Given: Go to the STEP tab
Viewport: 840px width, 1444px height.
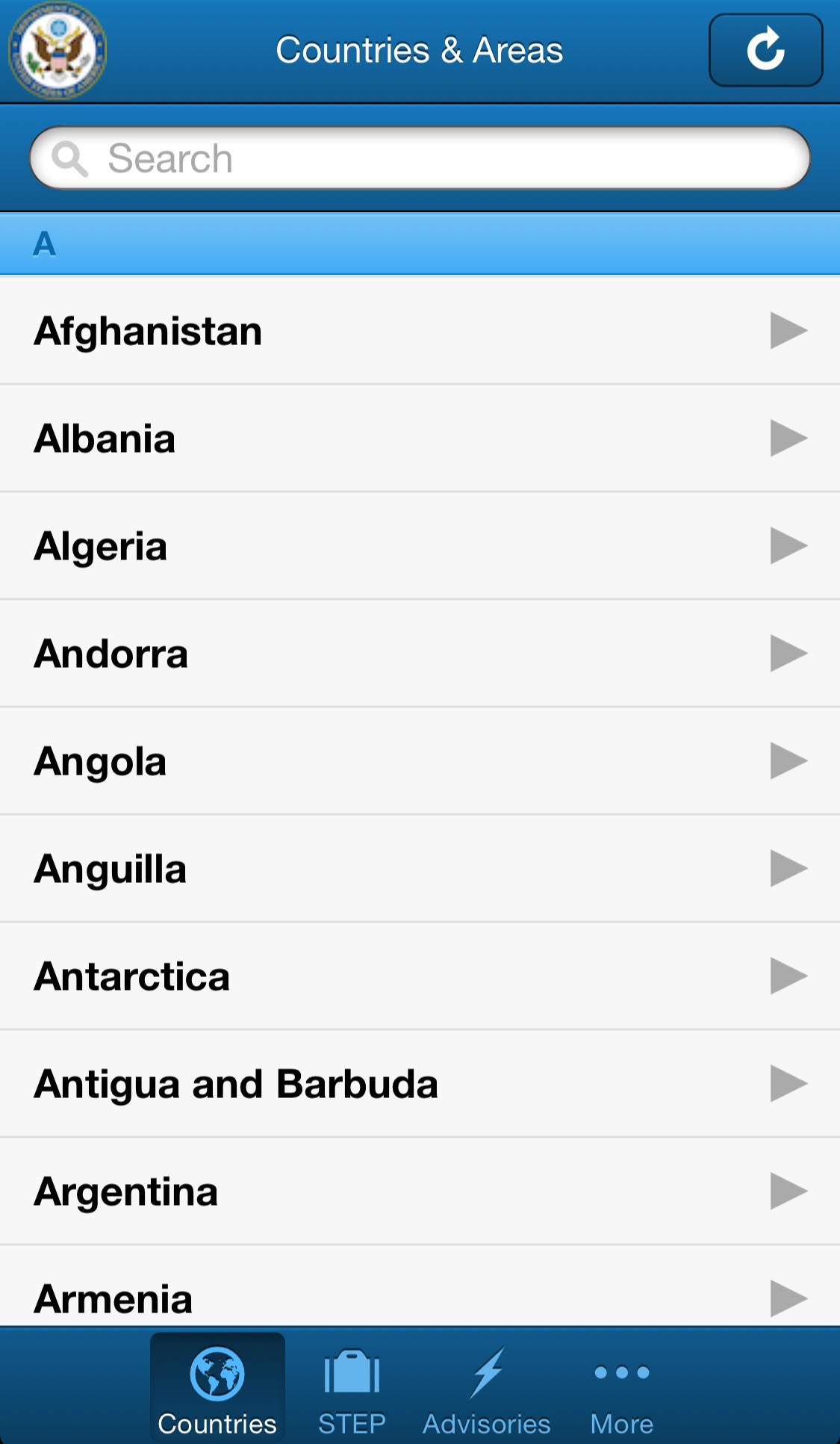Looking at the screenshot, I should [x=352, y=1387].
